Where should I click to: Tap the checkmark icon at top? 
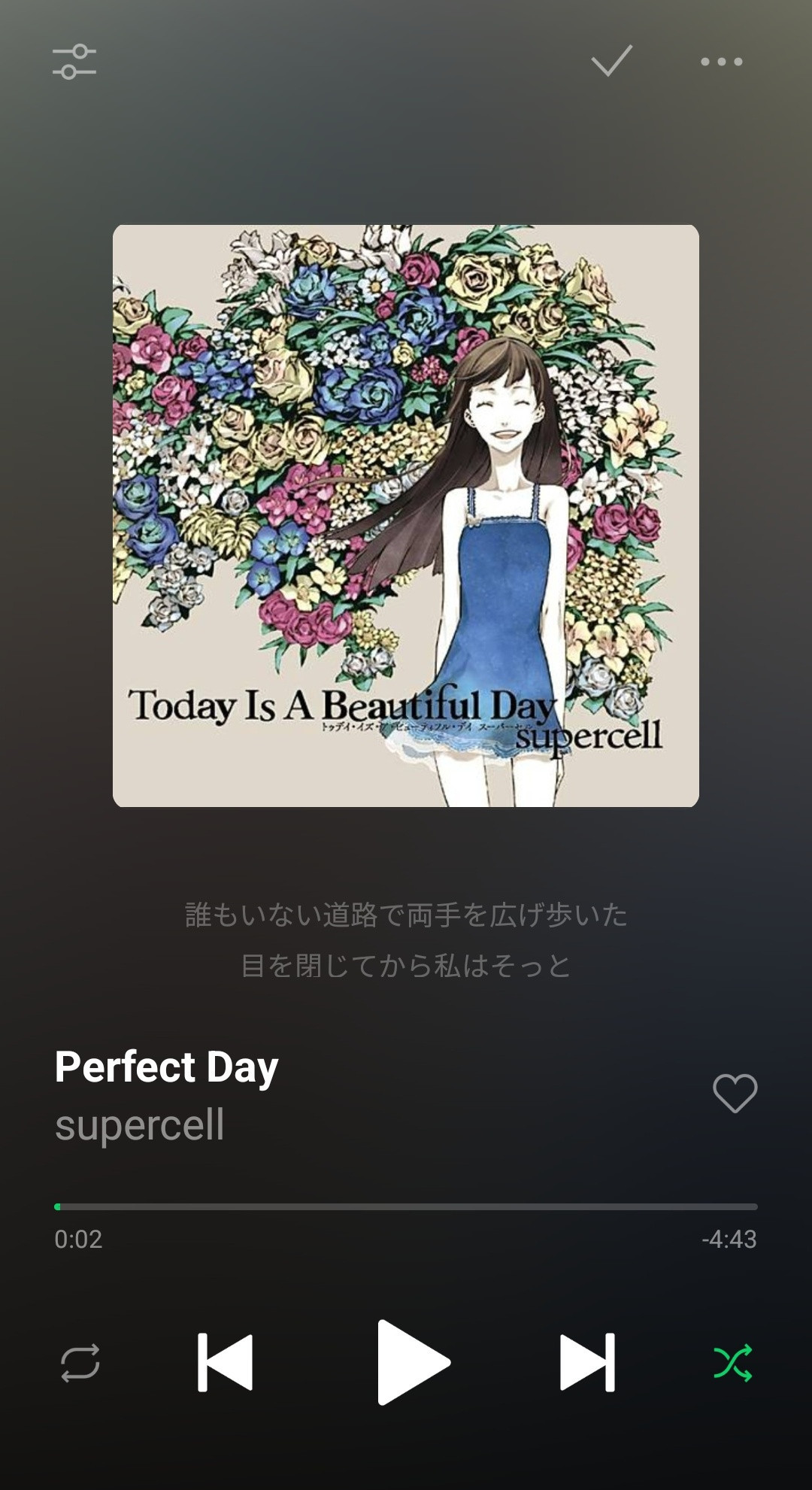coord(611,61)
